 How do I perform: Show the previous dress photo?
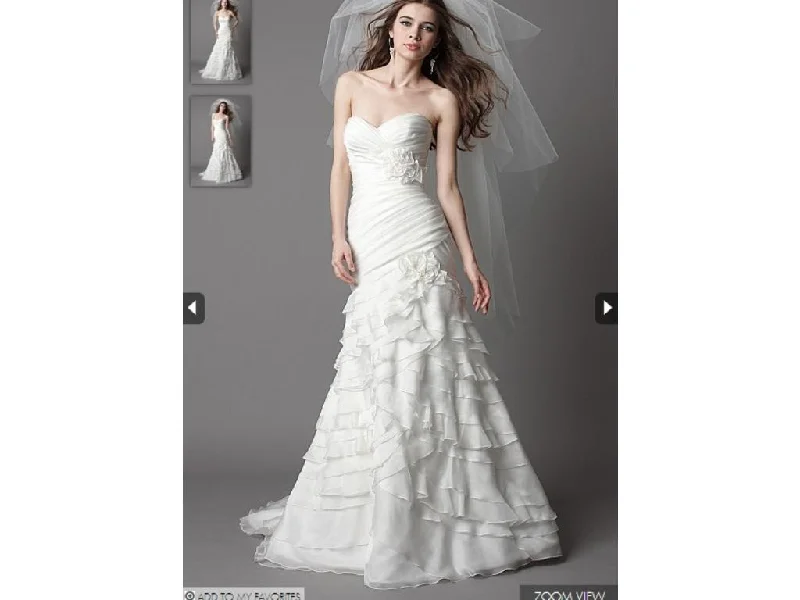coord(194,308)
